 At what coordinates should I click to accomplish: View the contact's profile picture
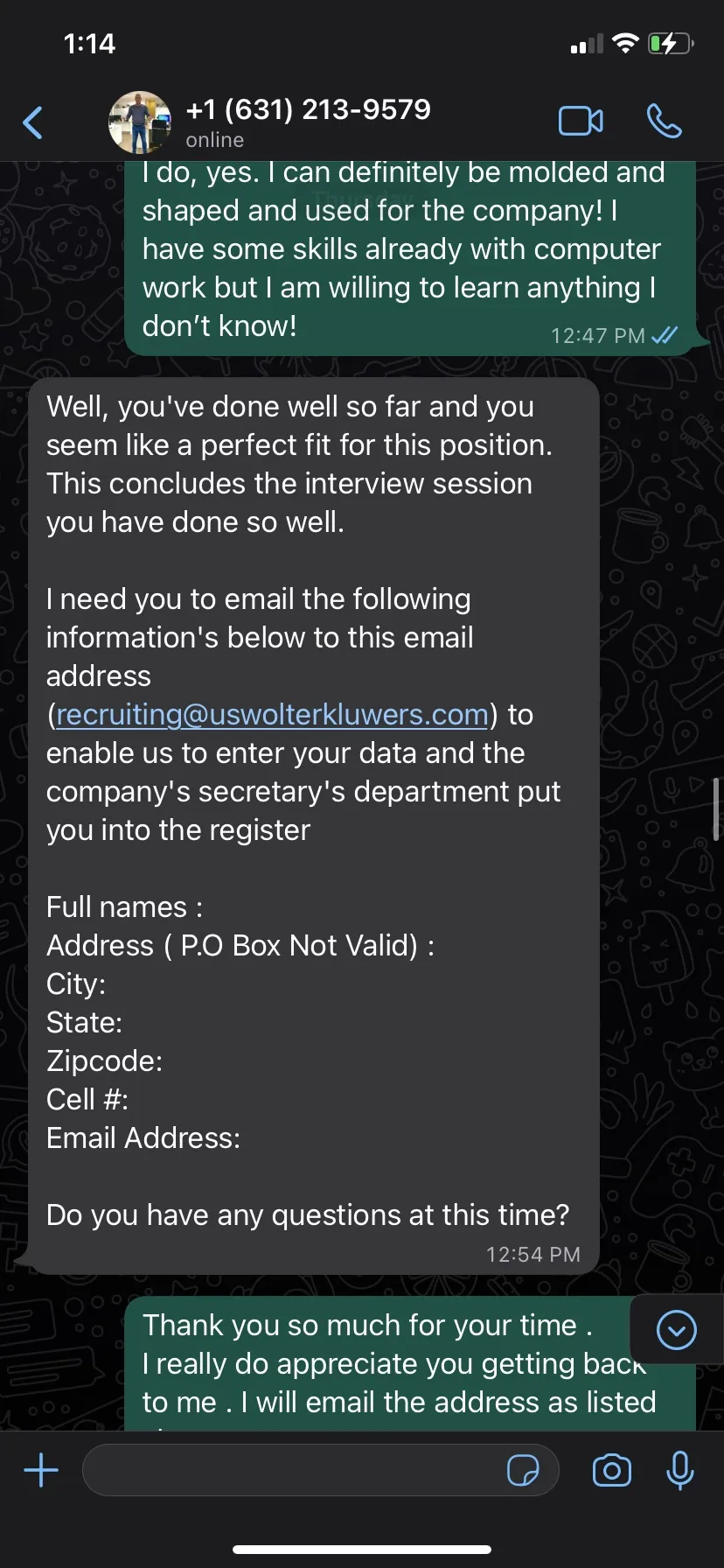tap(140, 122)
